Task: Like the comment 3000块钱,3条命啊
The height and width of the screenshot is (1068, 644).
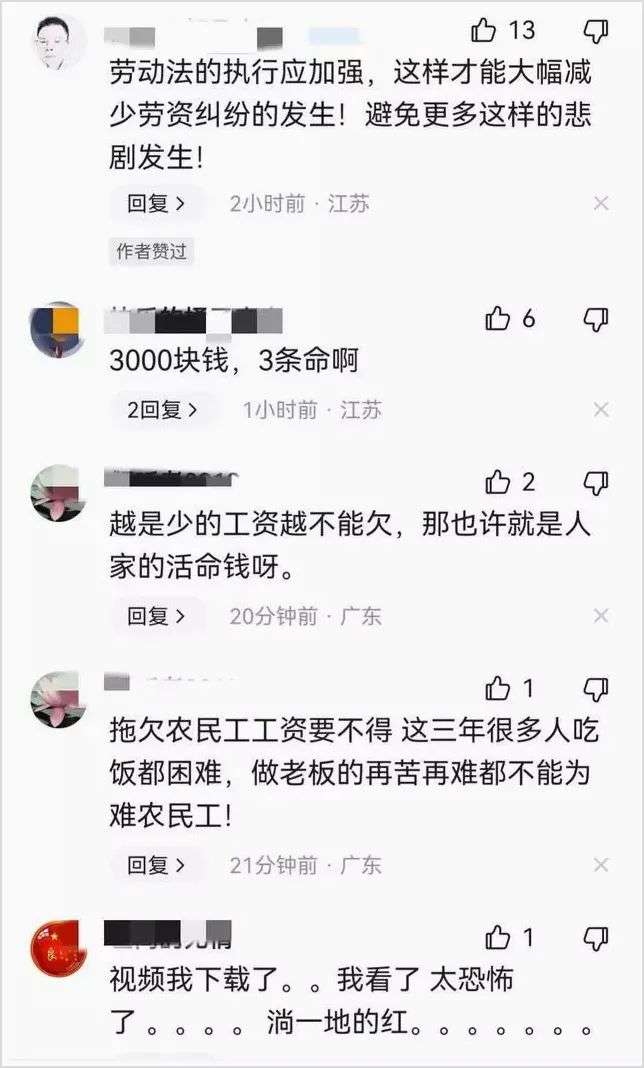Action: pyautogui.click(x=498, y=319)
